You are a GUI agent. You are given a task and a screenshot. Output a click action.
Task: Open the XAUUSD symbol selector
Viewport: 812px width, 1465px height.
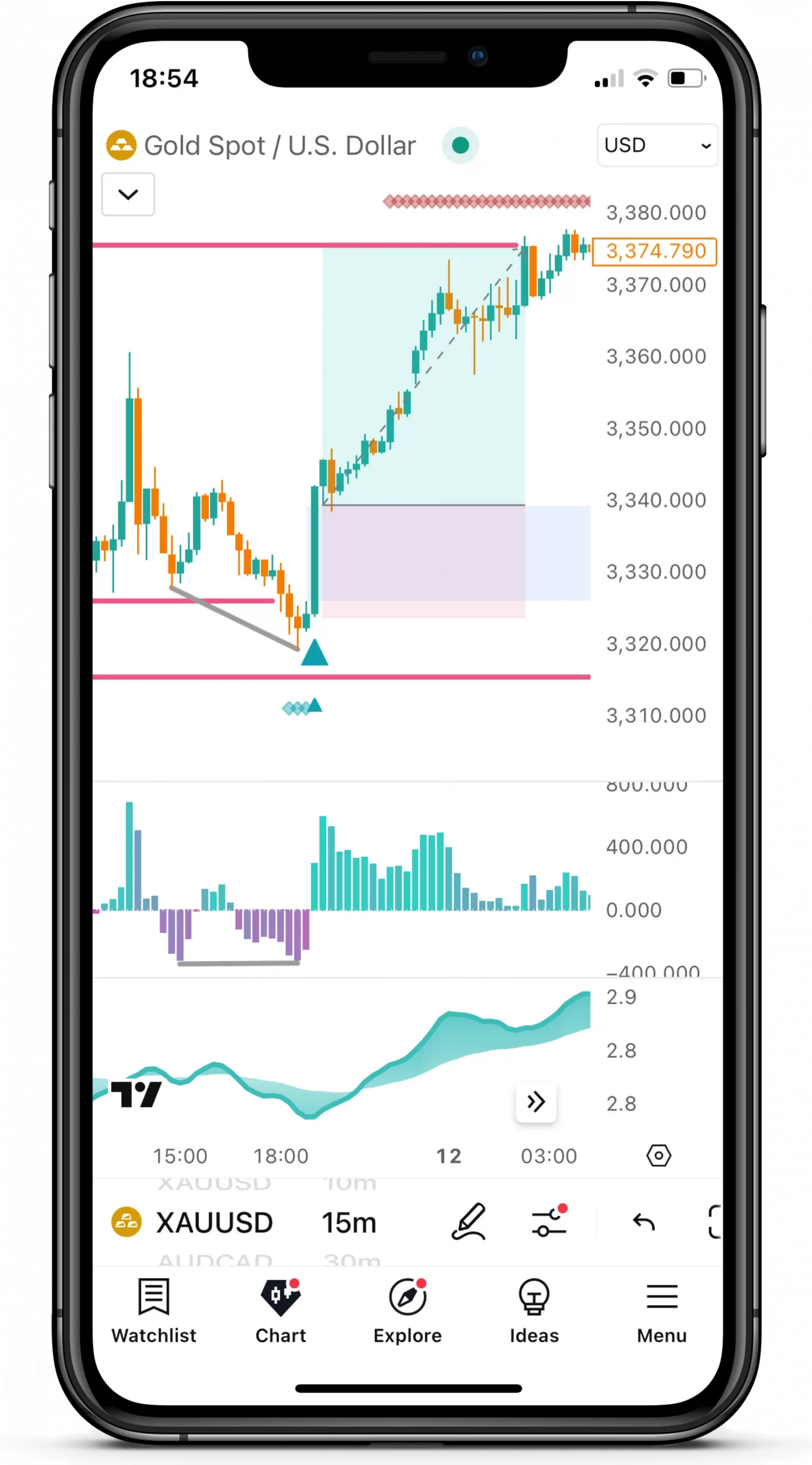(x=193, y=1223)
